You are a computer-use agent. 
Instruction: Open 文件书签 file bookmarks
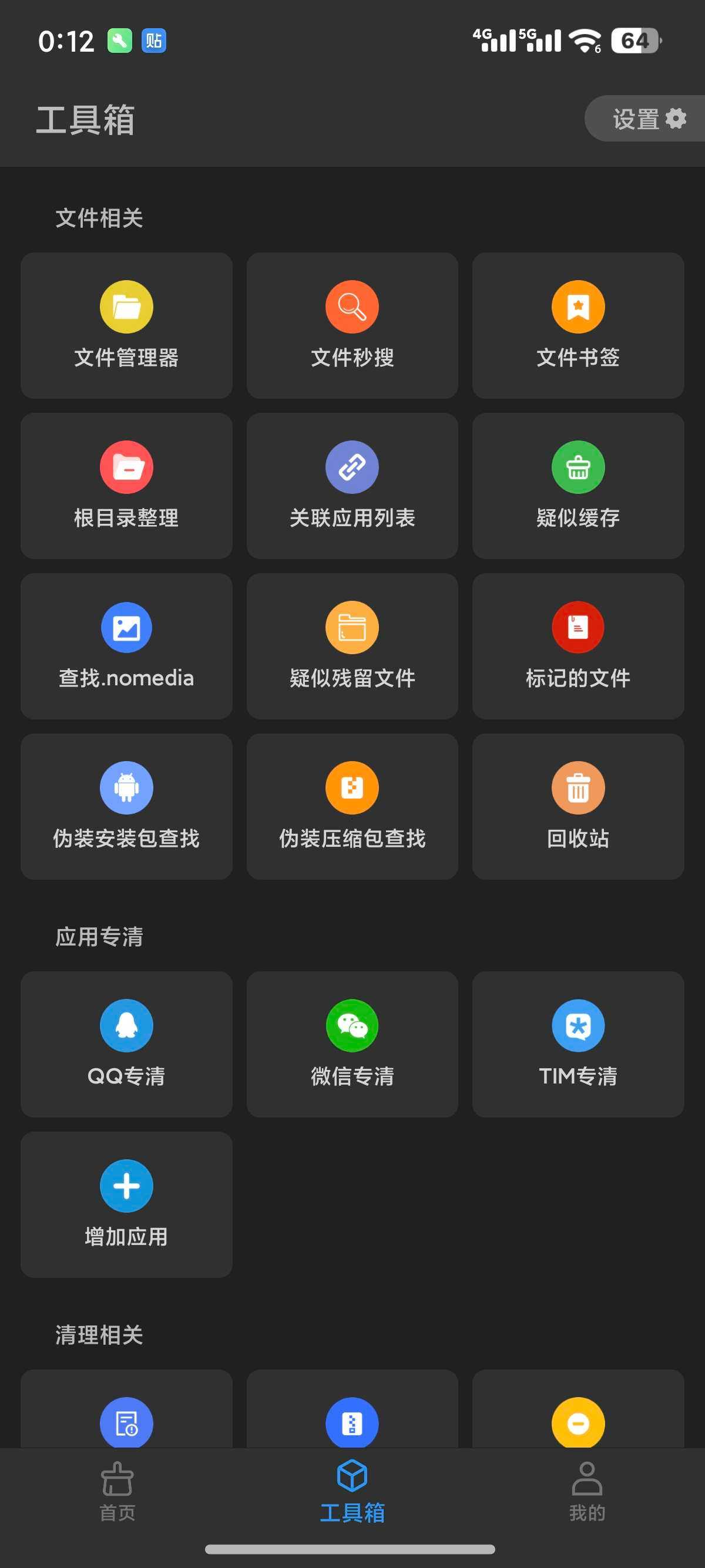point(578,326)
